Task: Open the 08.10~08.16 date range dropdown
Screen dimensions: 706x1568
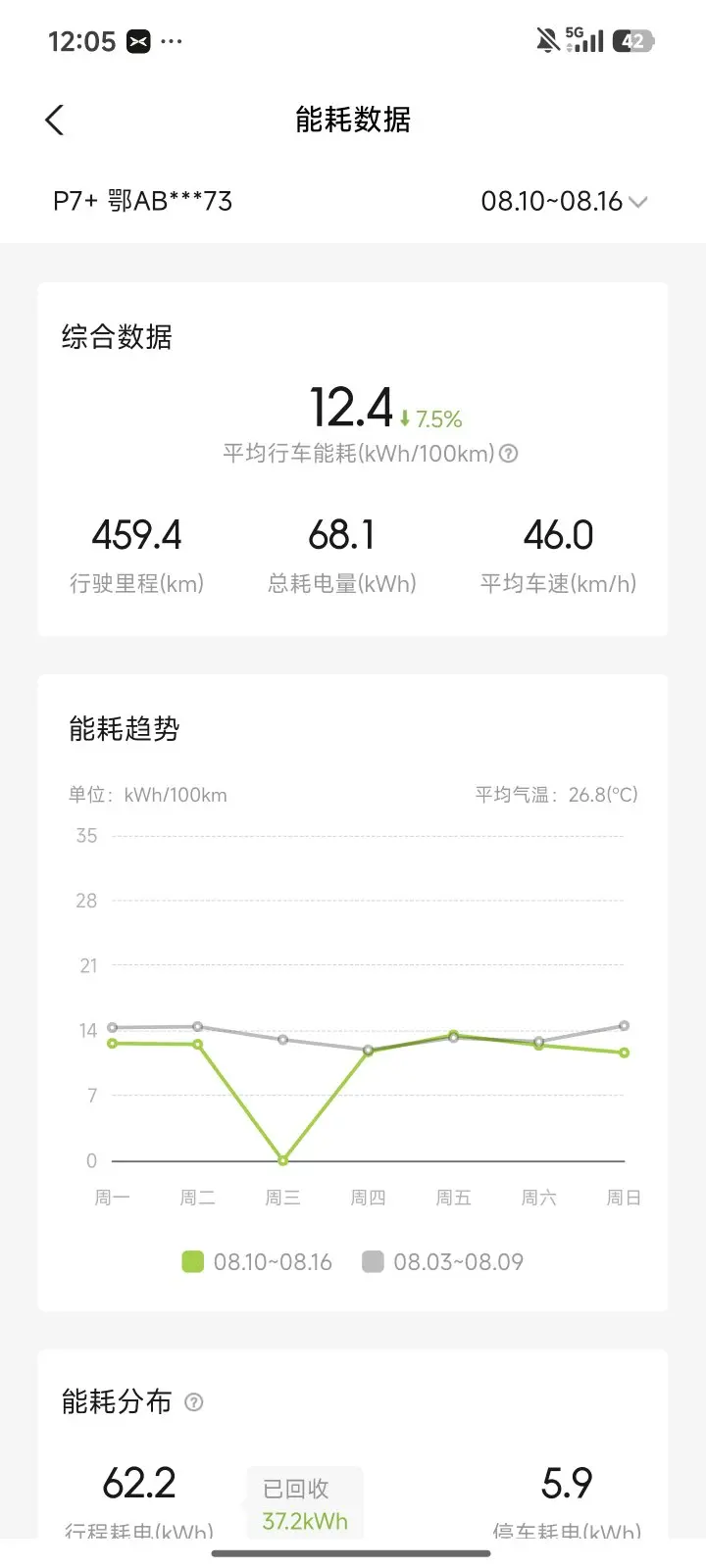Action: coord(564,201)
